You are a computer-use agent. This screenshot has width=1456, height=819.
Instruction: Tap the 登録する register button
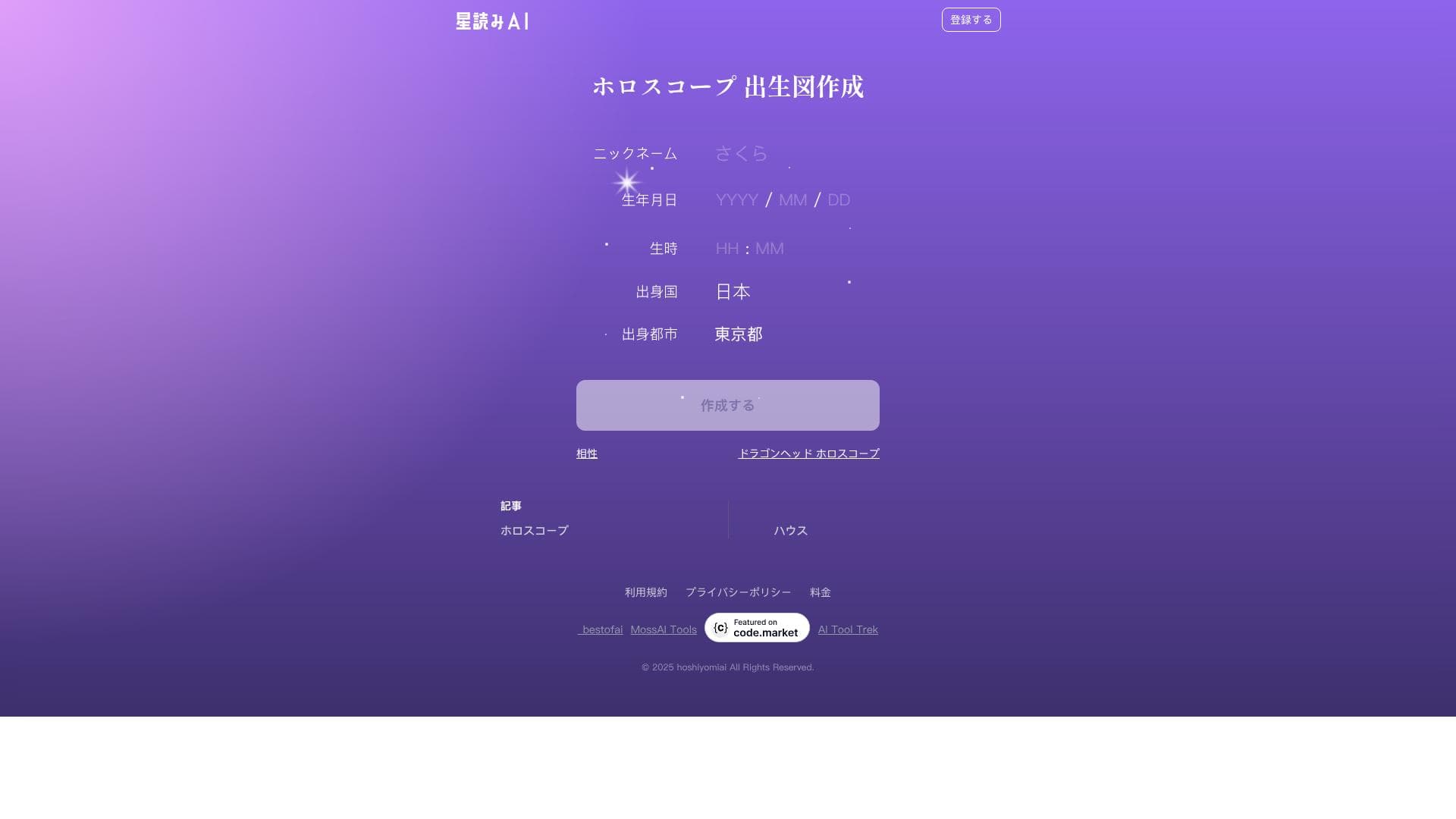pos(971,20)
